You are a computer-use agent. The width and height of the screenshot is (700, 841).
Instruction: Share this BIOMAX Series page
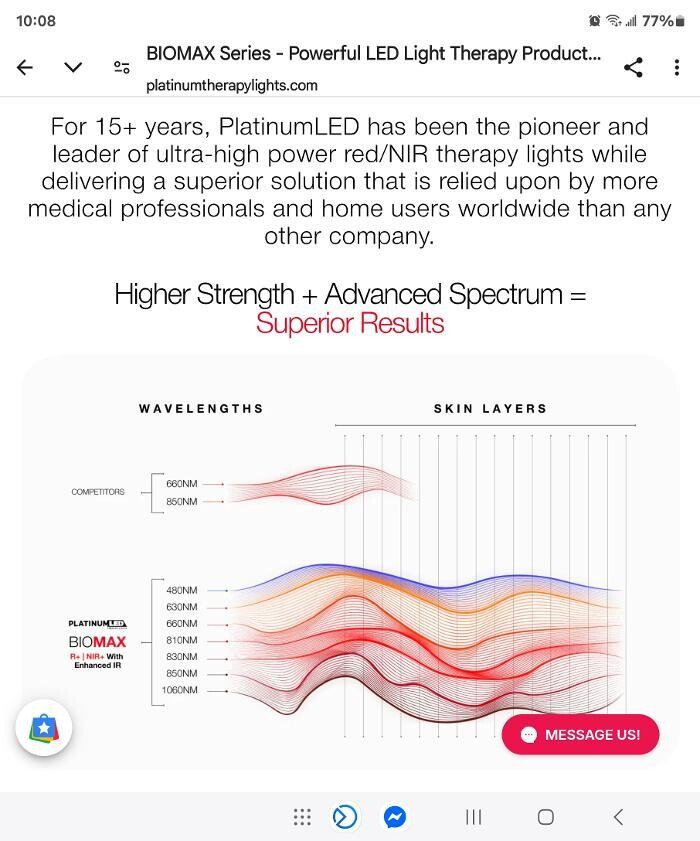pyautogui.click(x=633, y=67)
